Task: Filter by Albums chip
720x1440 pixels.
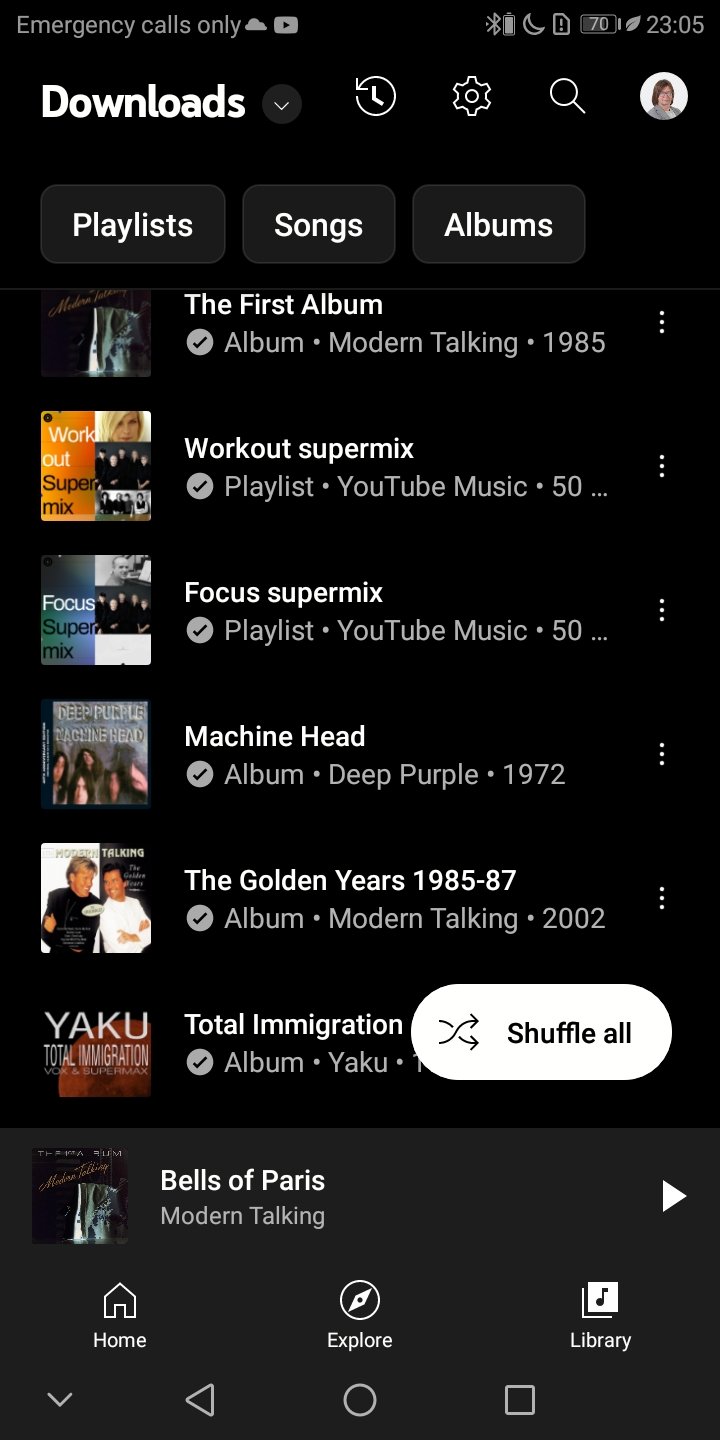Action: coord(498,225)
